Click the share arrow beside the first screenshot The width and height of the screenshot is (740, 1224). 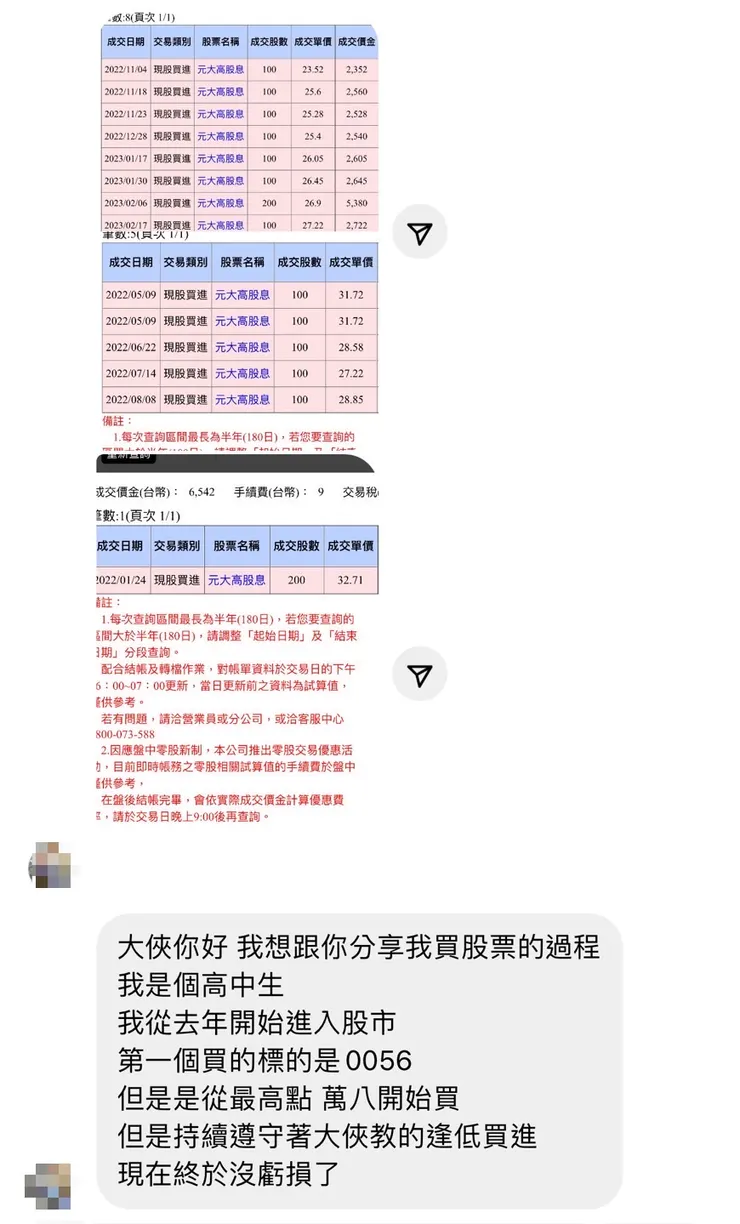[419, 232]
